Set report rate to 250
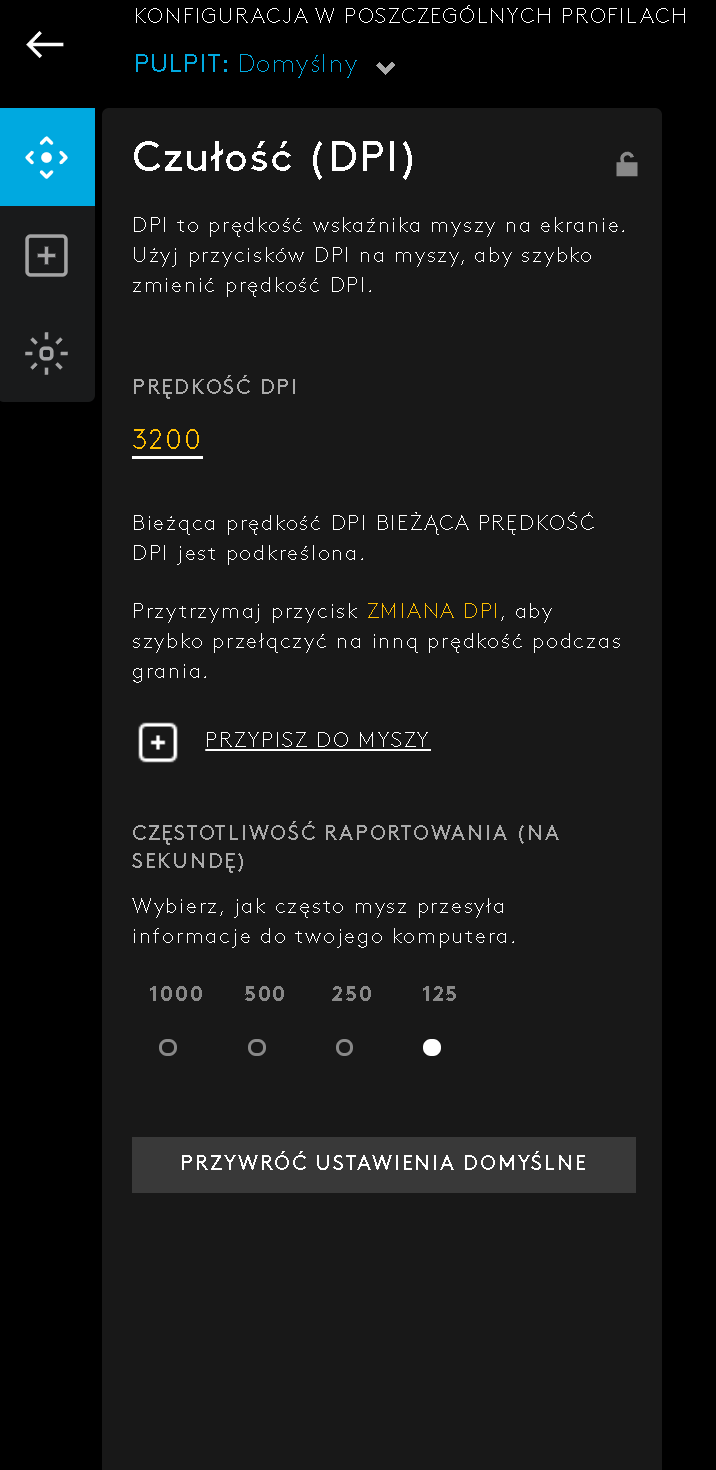Viewport: 716px width, 1470px height. pyautogui.click(x=345, y=1047)
